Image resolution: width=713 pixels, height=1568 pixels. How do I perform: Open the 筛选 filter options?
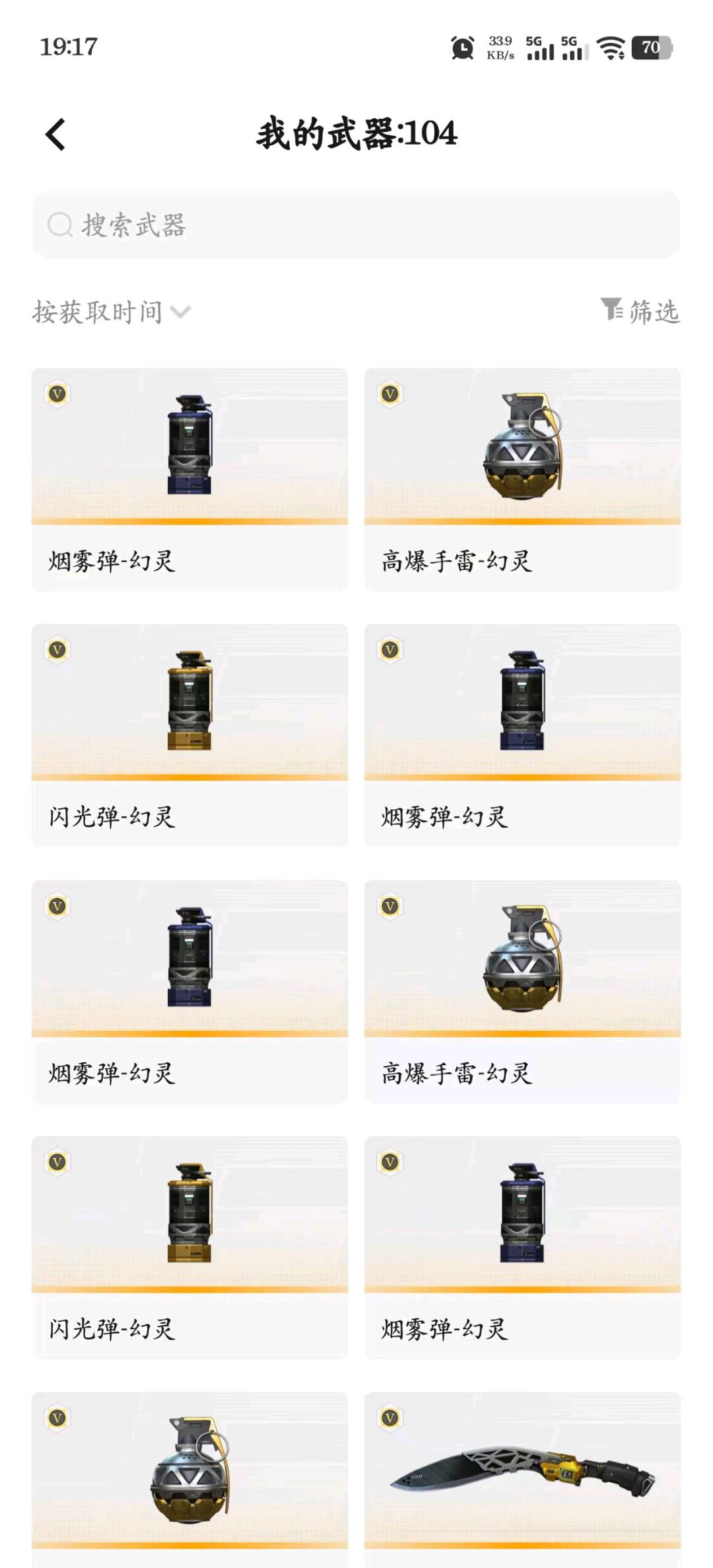coord(640,311)
